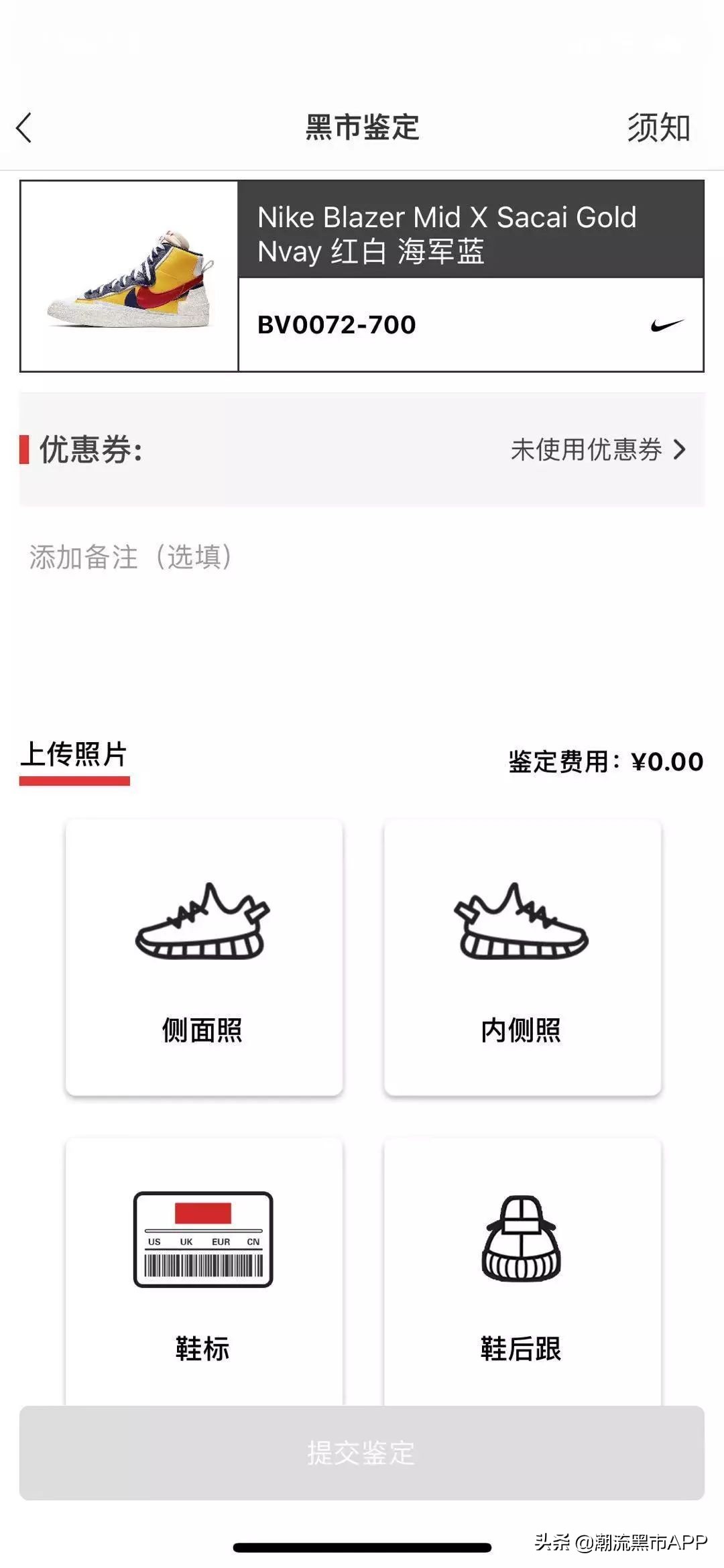Open the 须知 notice menu item
The image size is (724, 1568).
point(659,127)
